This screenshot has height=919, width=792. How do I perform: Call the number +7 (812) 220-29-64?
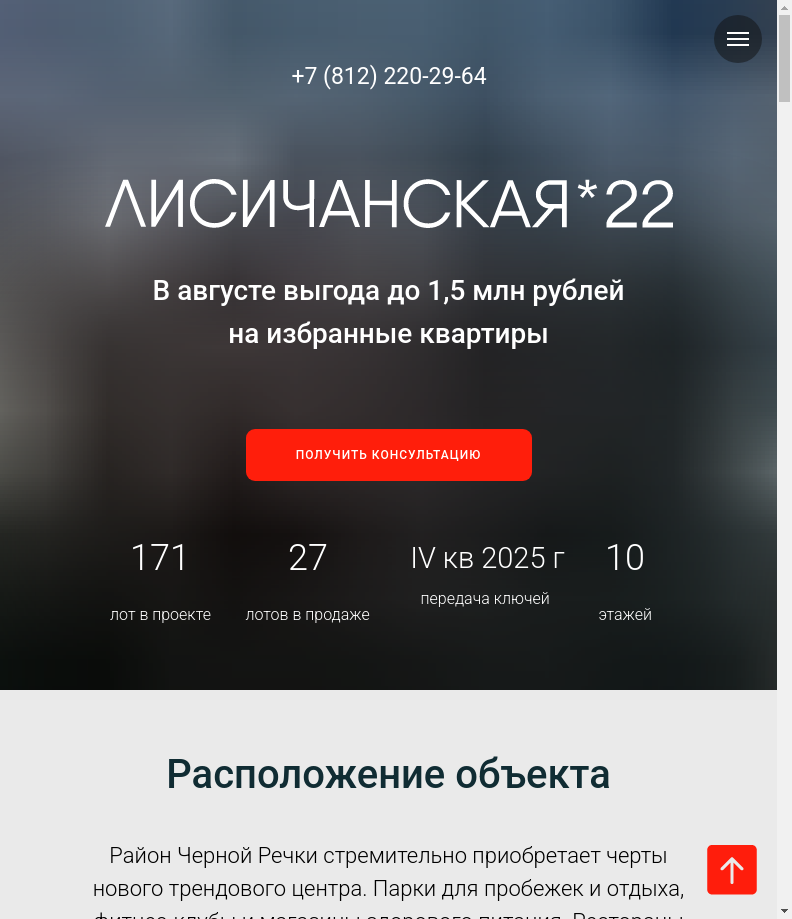(389, 77)
